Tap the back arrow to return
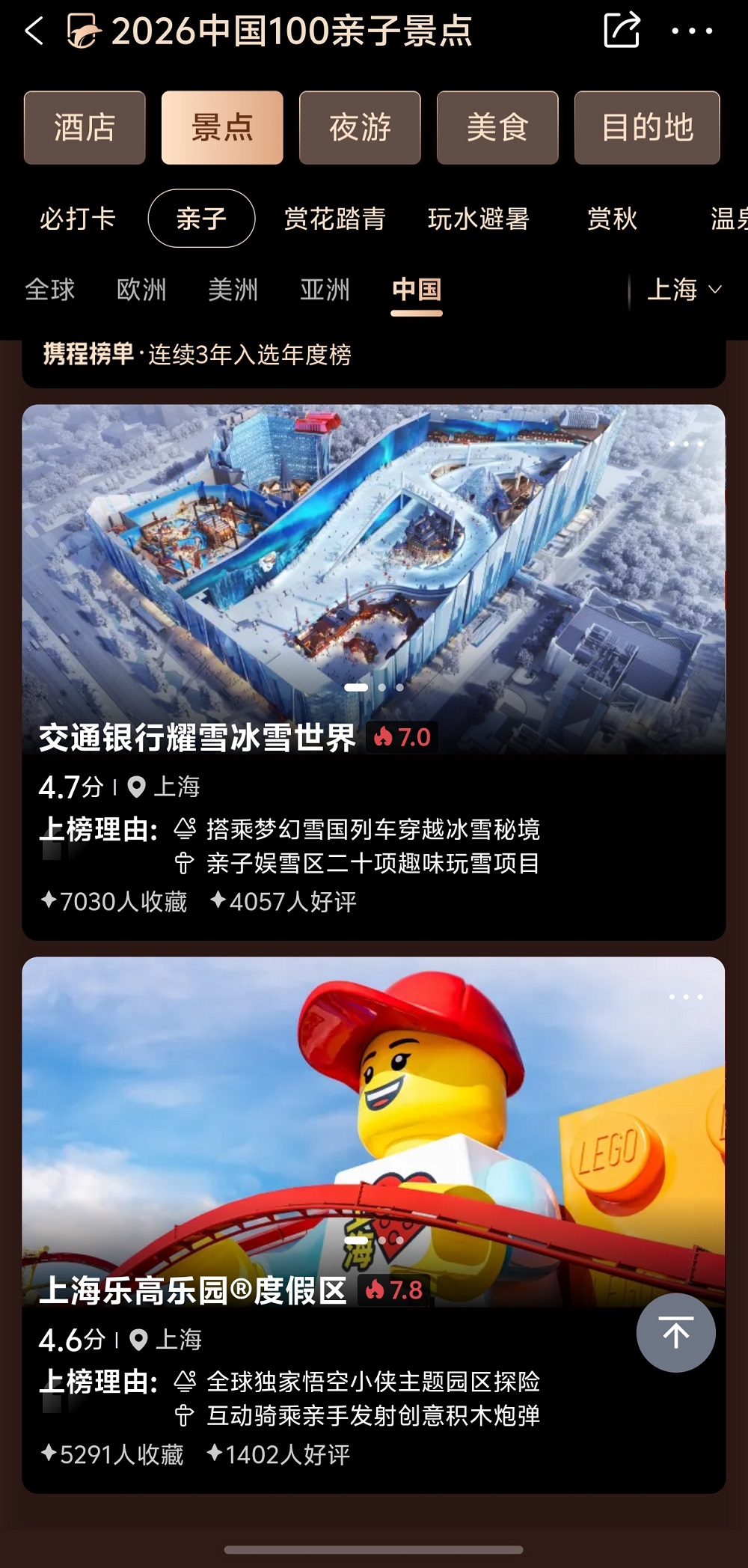The height and width of the screenshot is (1568, 748). click(34, 31)
